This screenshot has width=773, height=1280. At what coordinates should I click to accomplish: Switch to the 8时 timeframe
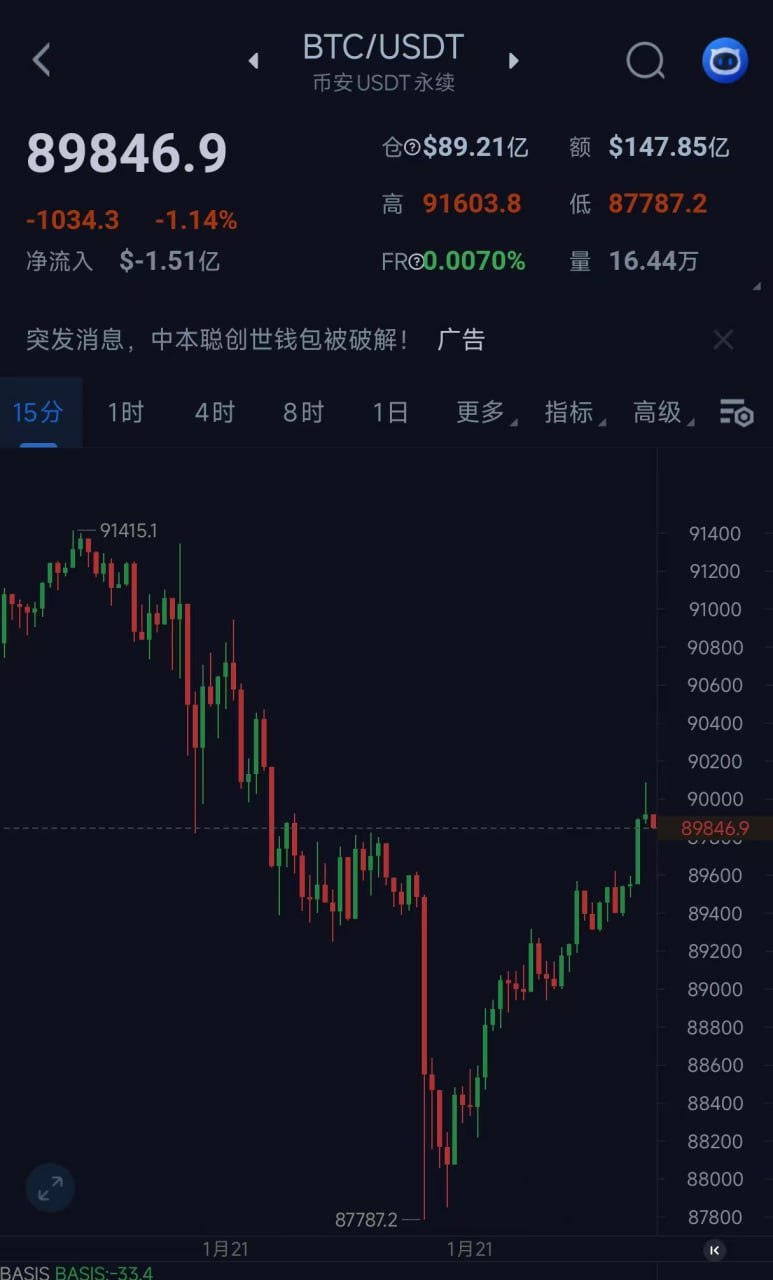[303, 412]
